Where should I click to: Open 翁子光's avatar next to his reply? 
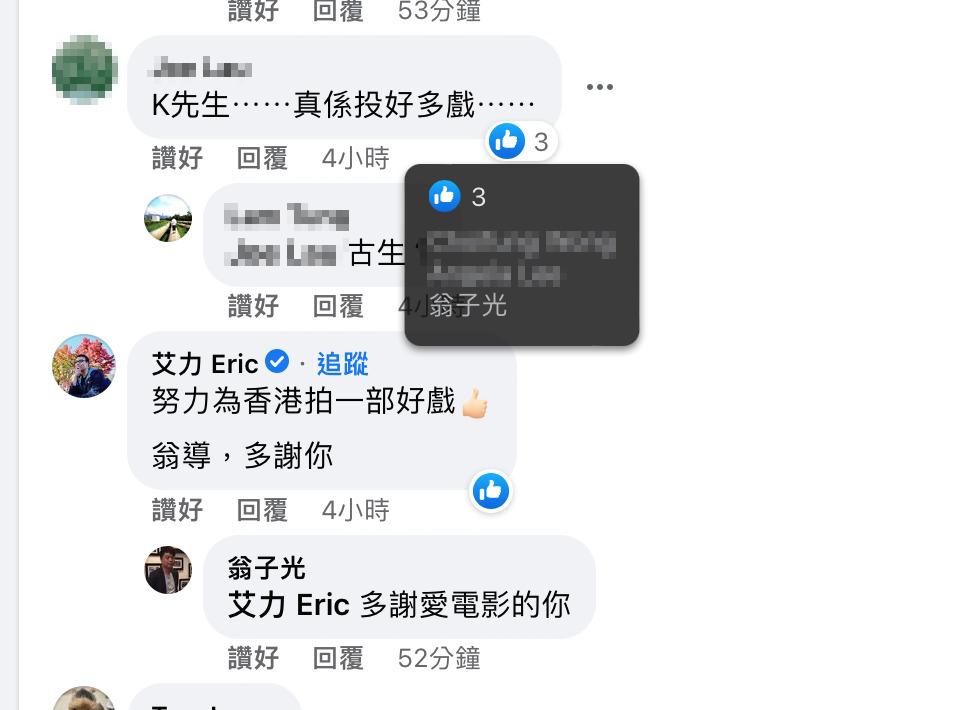168,570
